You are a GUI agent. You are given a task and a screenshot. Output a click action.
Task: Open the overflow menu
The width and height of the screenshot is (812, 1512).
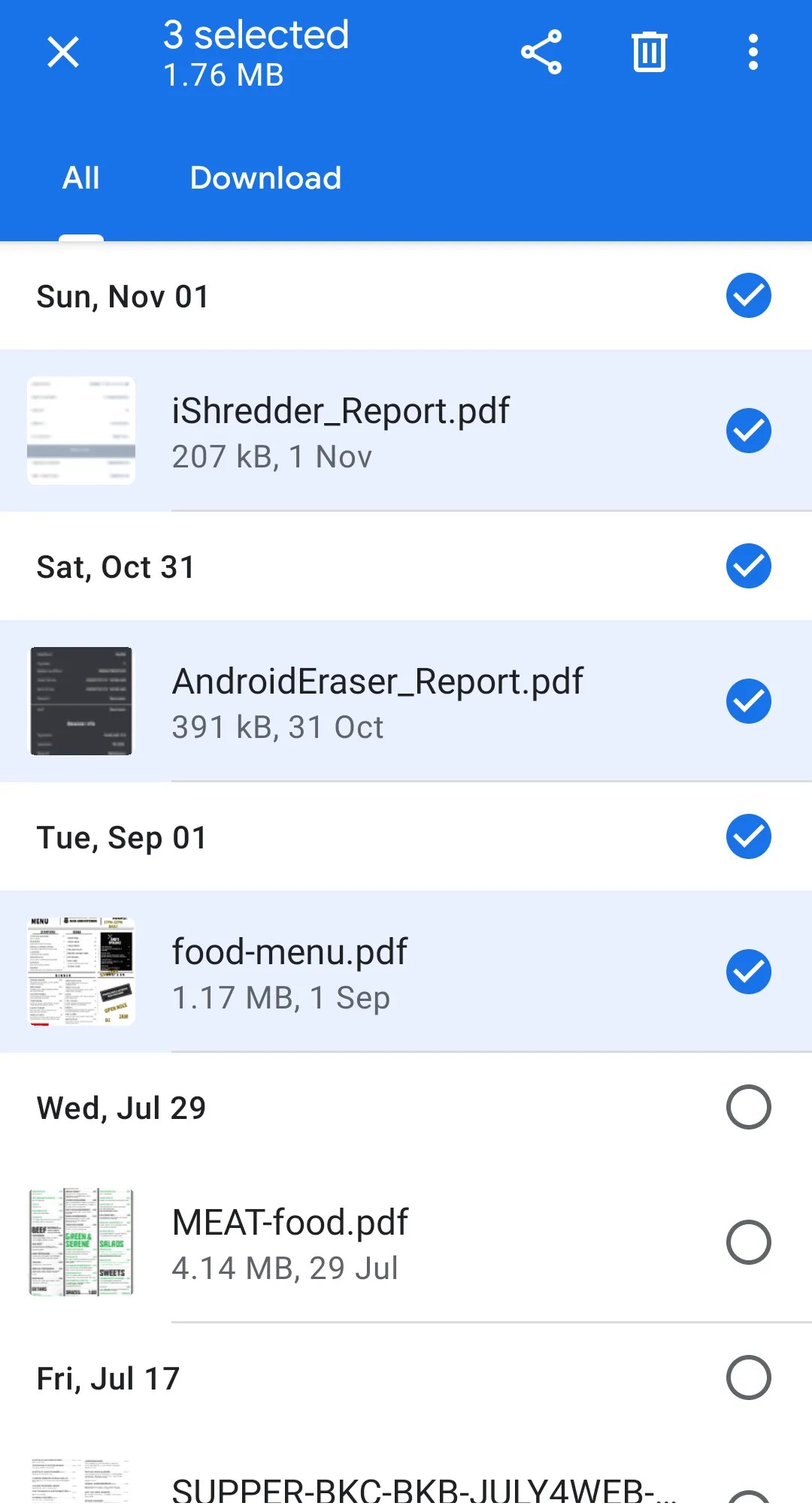click(x=752, y=51)
